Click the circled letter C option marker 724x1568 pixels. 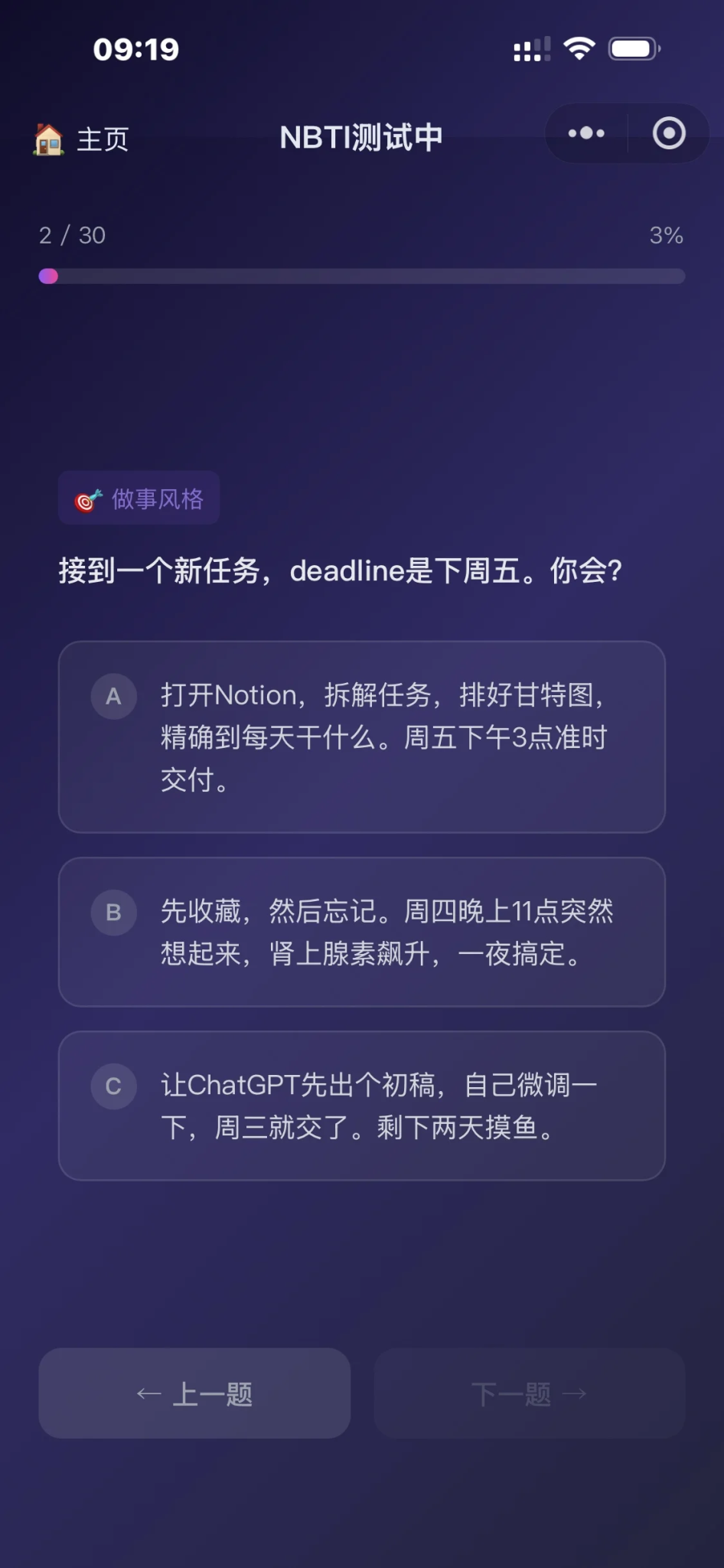coord(113,1086)
